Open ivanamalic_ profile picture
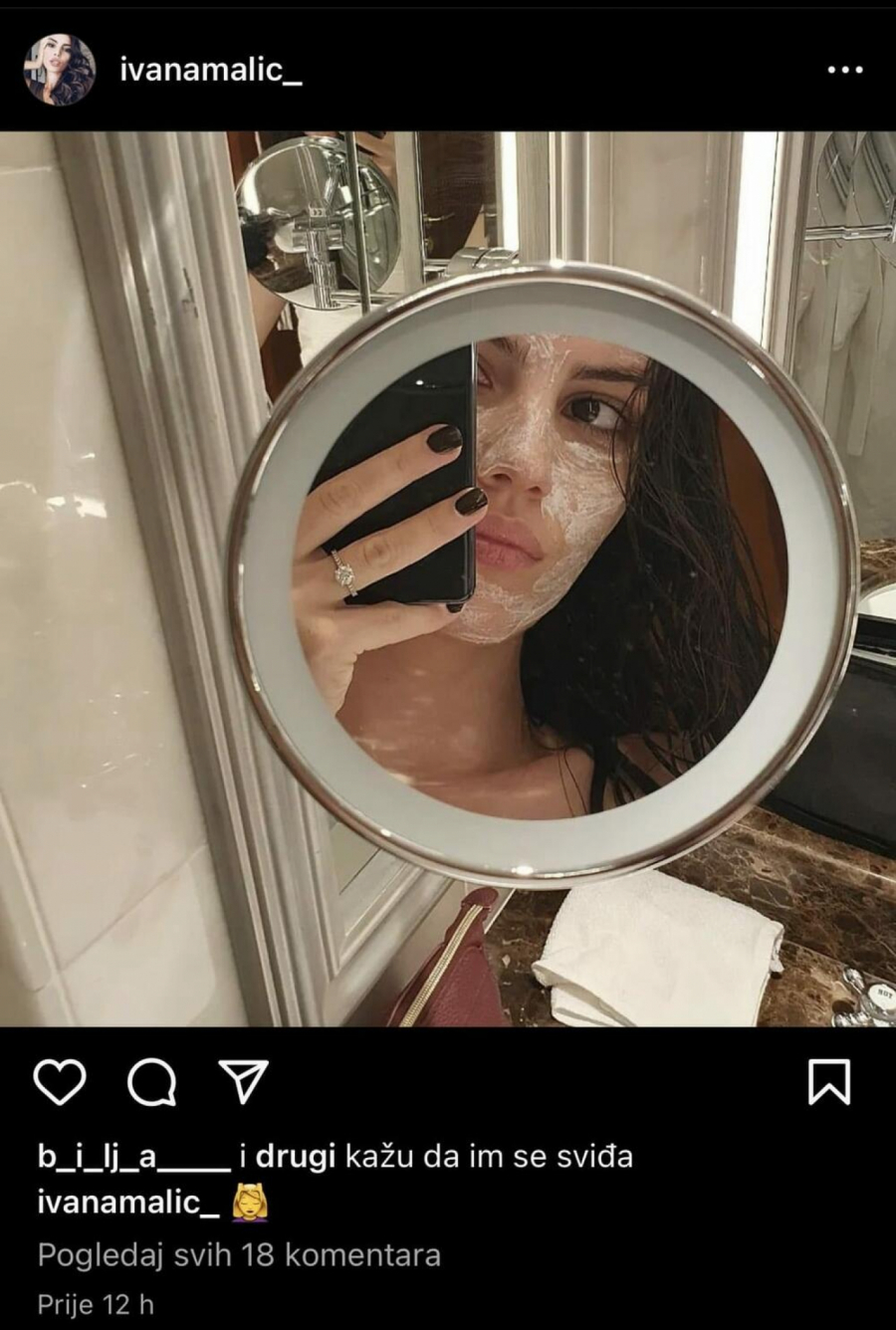 pos(60,70)
